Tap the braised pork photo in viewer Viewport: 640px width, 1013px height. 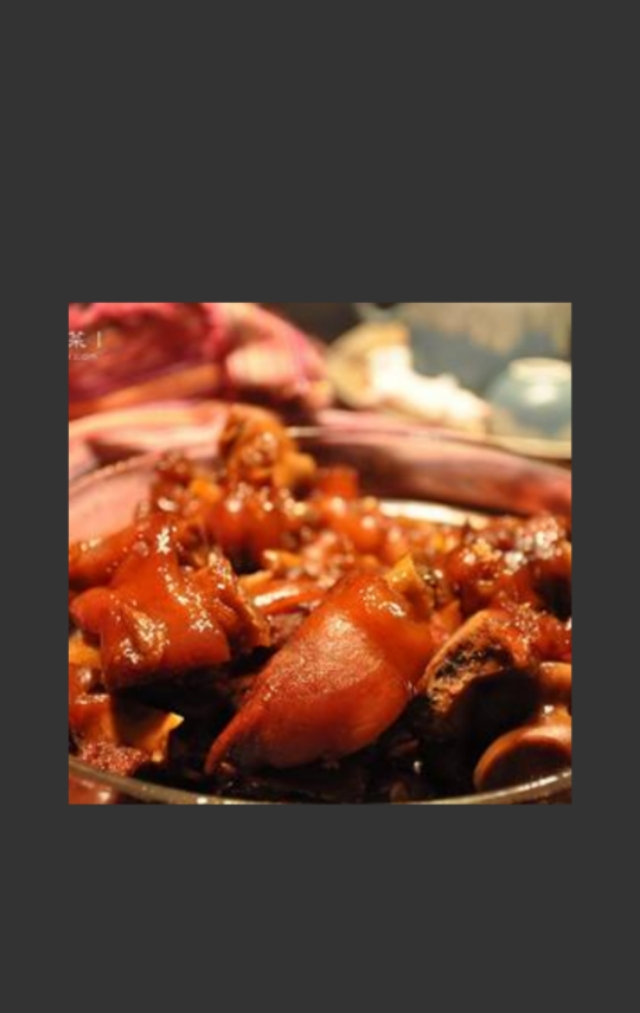click(x=320, y=553)
